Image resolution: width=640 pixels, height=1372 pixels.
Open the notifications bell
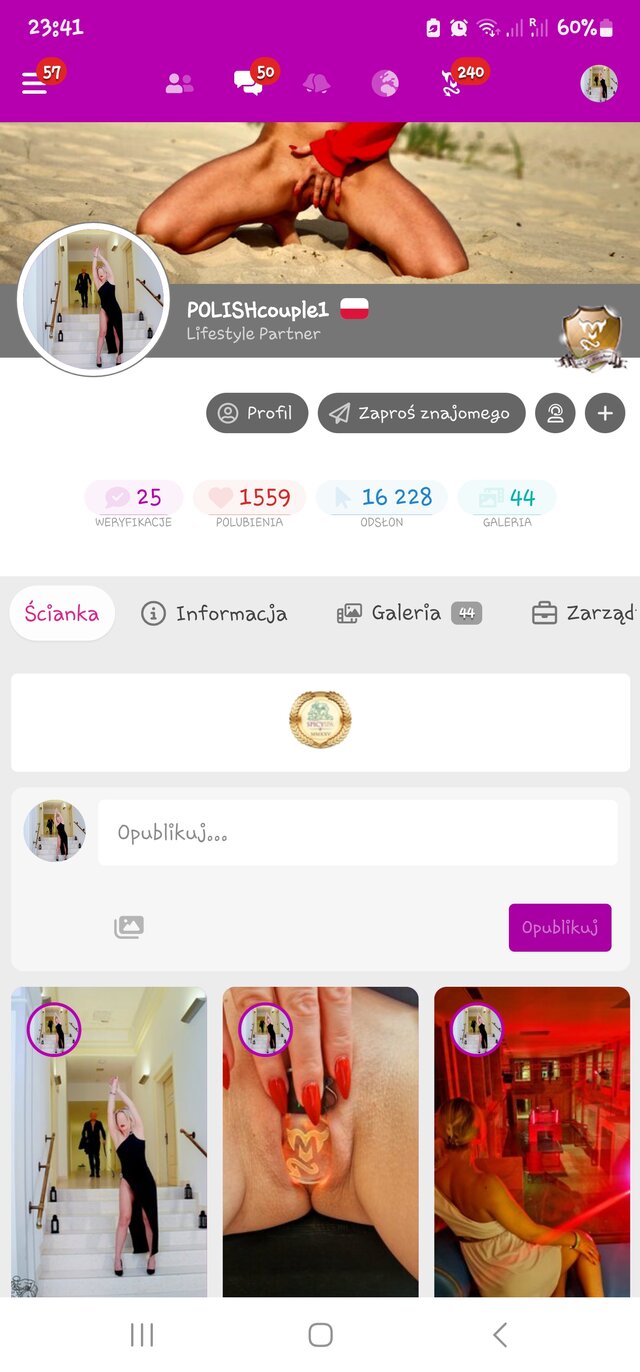316,84
